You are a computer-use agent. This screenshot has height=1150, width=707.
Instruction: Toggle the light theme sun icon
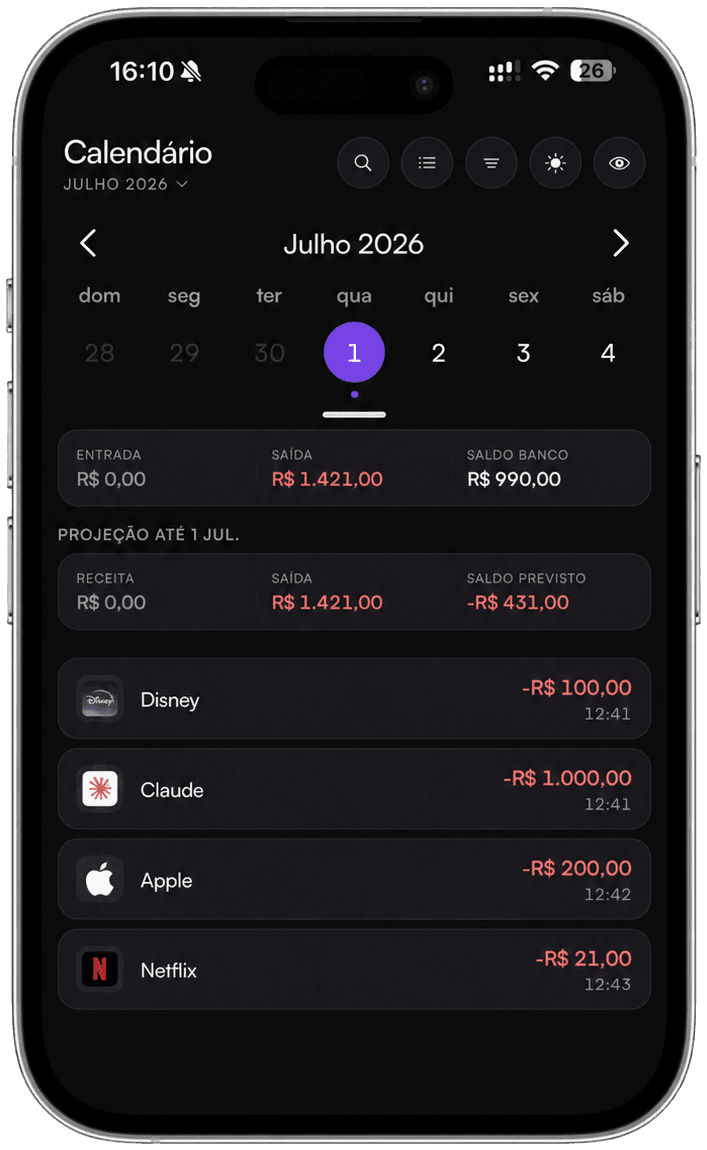(555, 163)
